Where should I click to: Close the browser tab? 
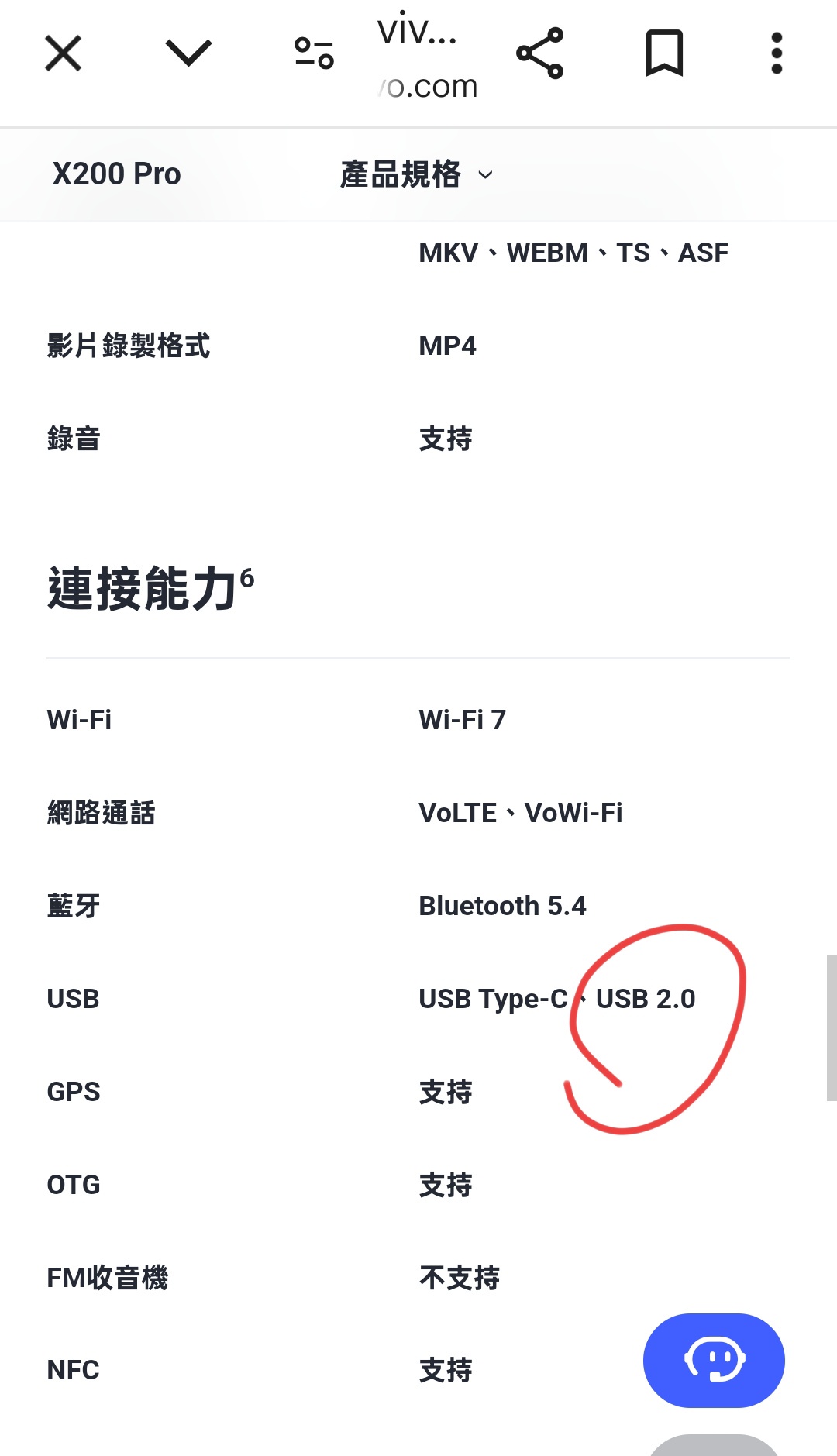tap(63, 53)
